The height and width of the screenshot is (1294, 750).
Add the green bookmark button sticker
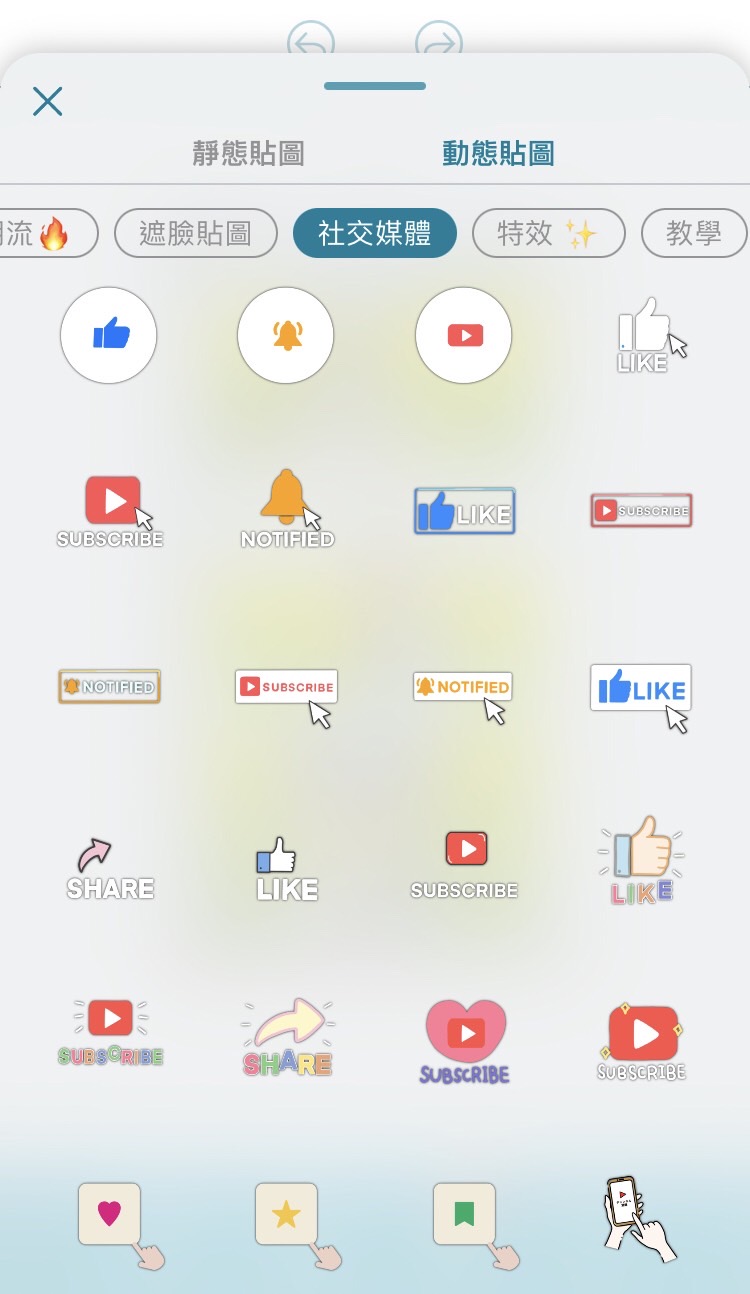click(x=466, y=1216)
